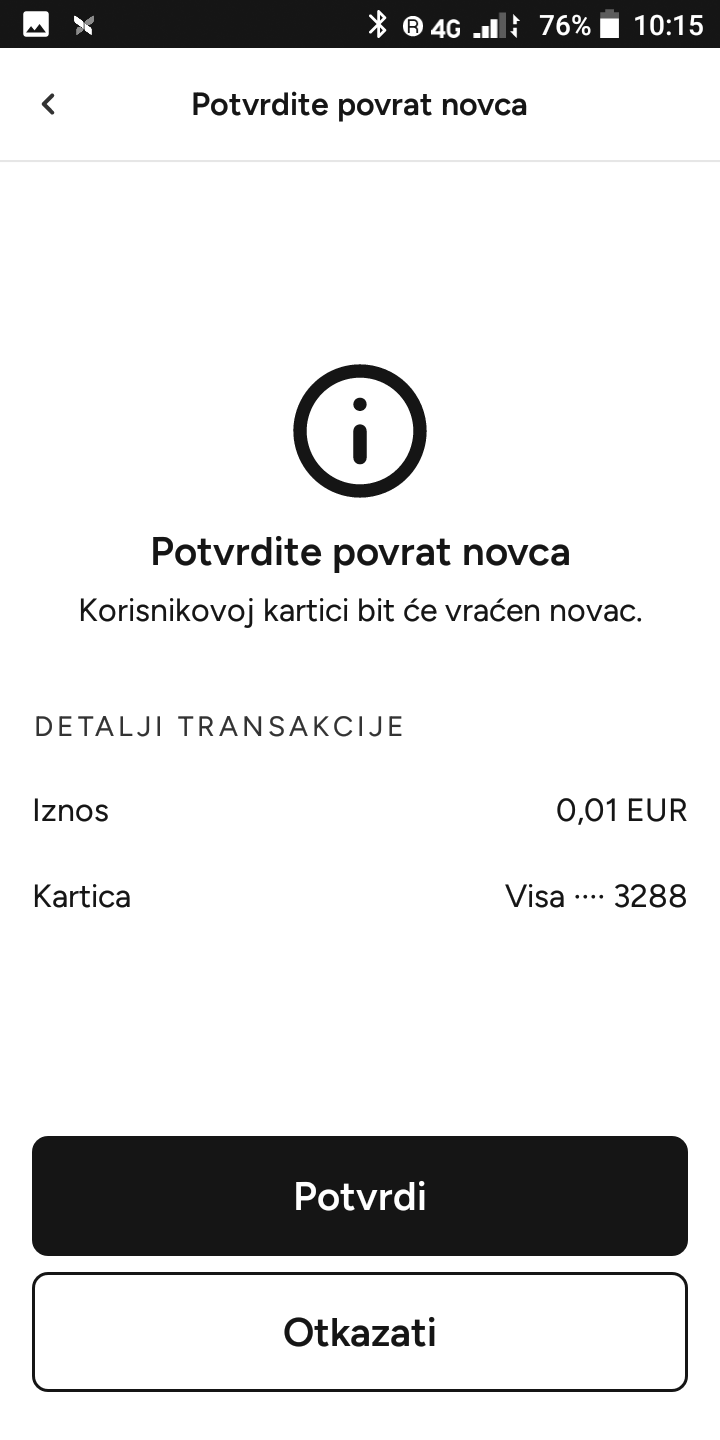The height and width of the screenshot is (1440, 720).
Task: Cancel the refund with Otkazati
Action: coord(360,1332)
